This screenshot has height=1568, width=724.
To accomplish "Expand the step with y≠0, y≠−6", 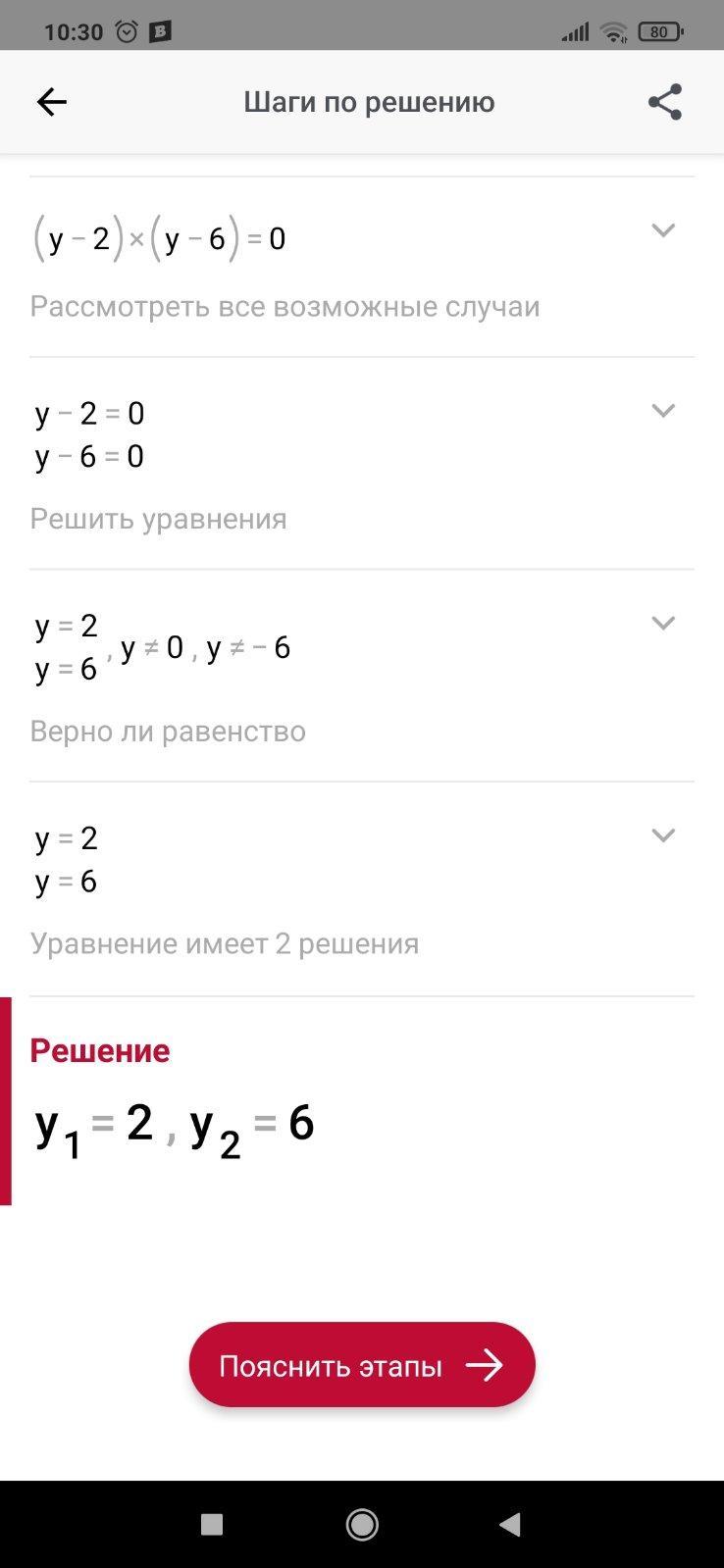I will point(663,624).
